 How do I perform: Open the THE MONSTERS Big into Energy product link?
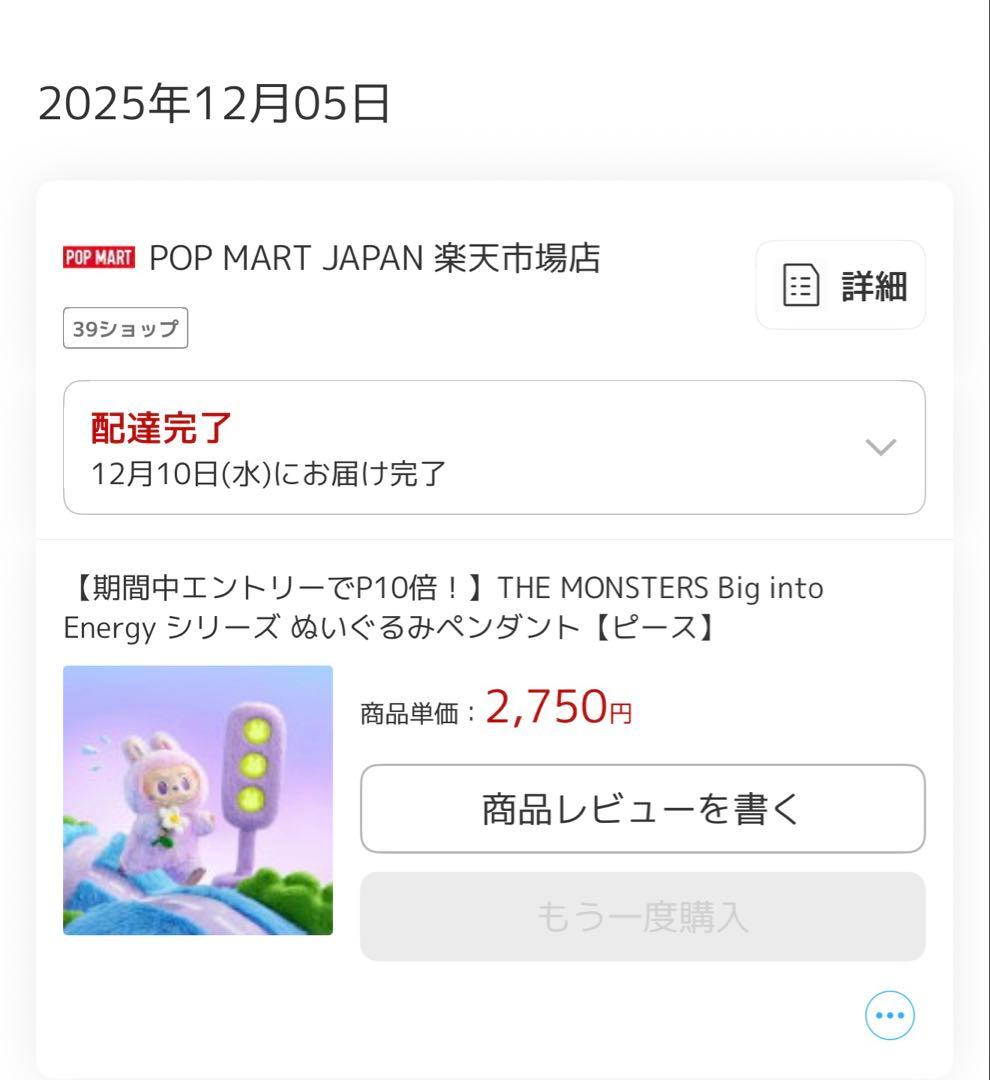pyautogui.click(x=440, y=608)
